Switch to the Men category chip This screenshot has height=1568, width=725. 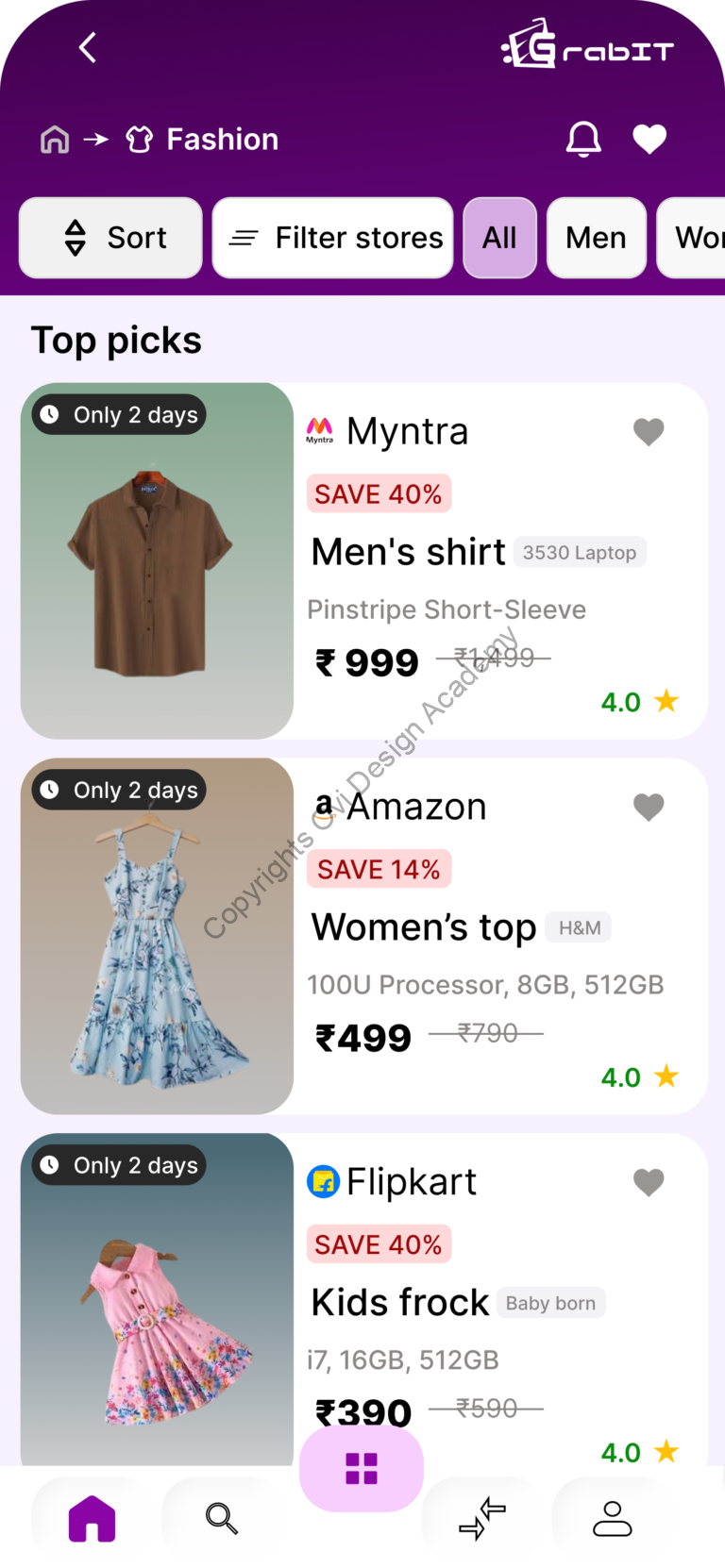tap(596, 238)
